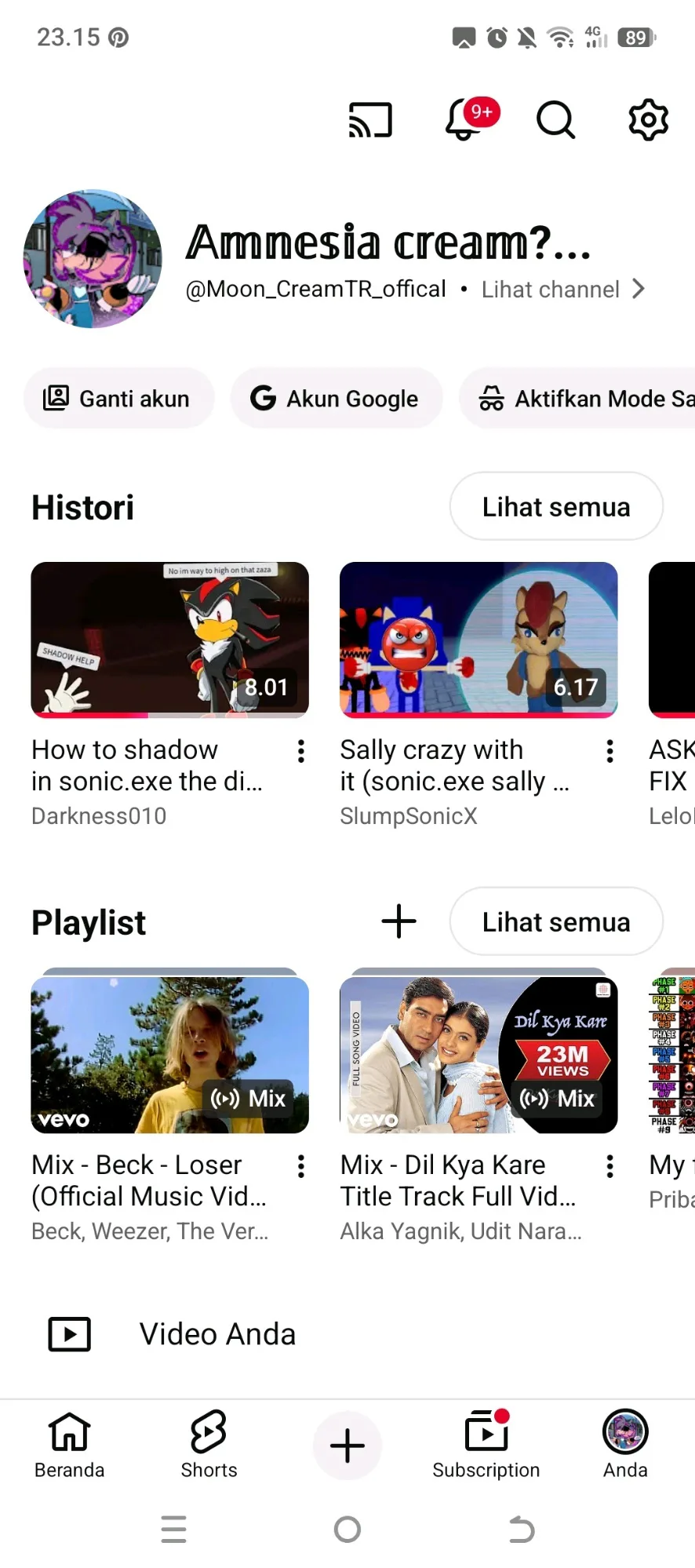Open the settings gear
The height and width of the screenshot is (1568, 695).
649,120
